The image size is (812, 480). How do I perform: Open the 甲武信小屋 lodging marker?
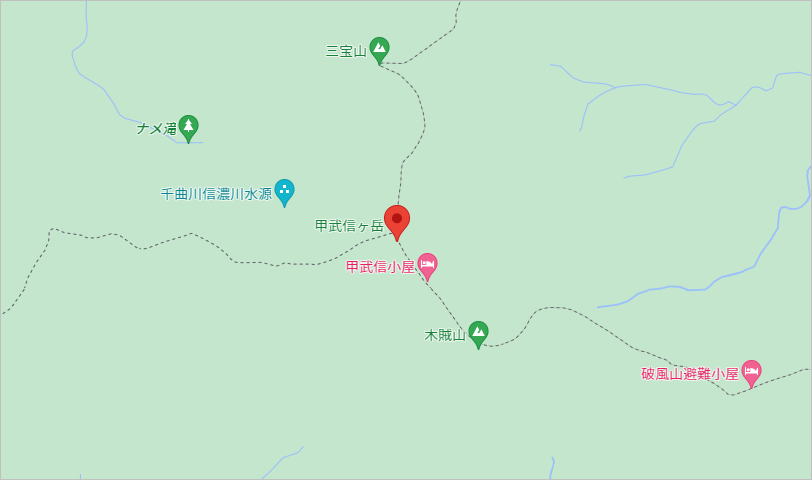click(427, 265)
